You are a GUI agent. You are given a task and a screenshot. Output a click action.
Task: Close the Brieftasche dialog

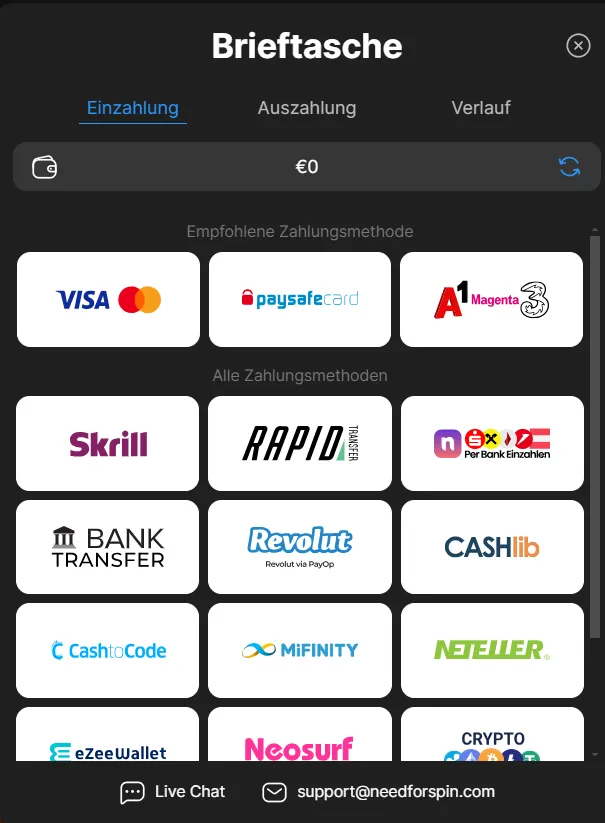(x=578, y=46)
